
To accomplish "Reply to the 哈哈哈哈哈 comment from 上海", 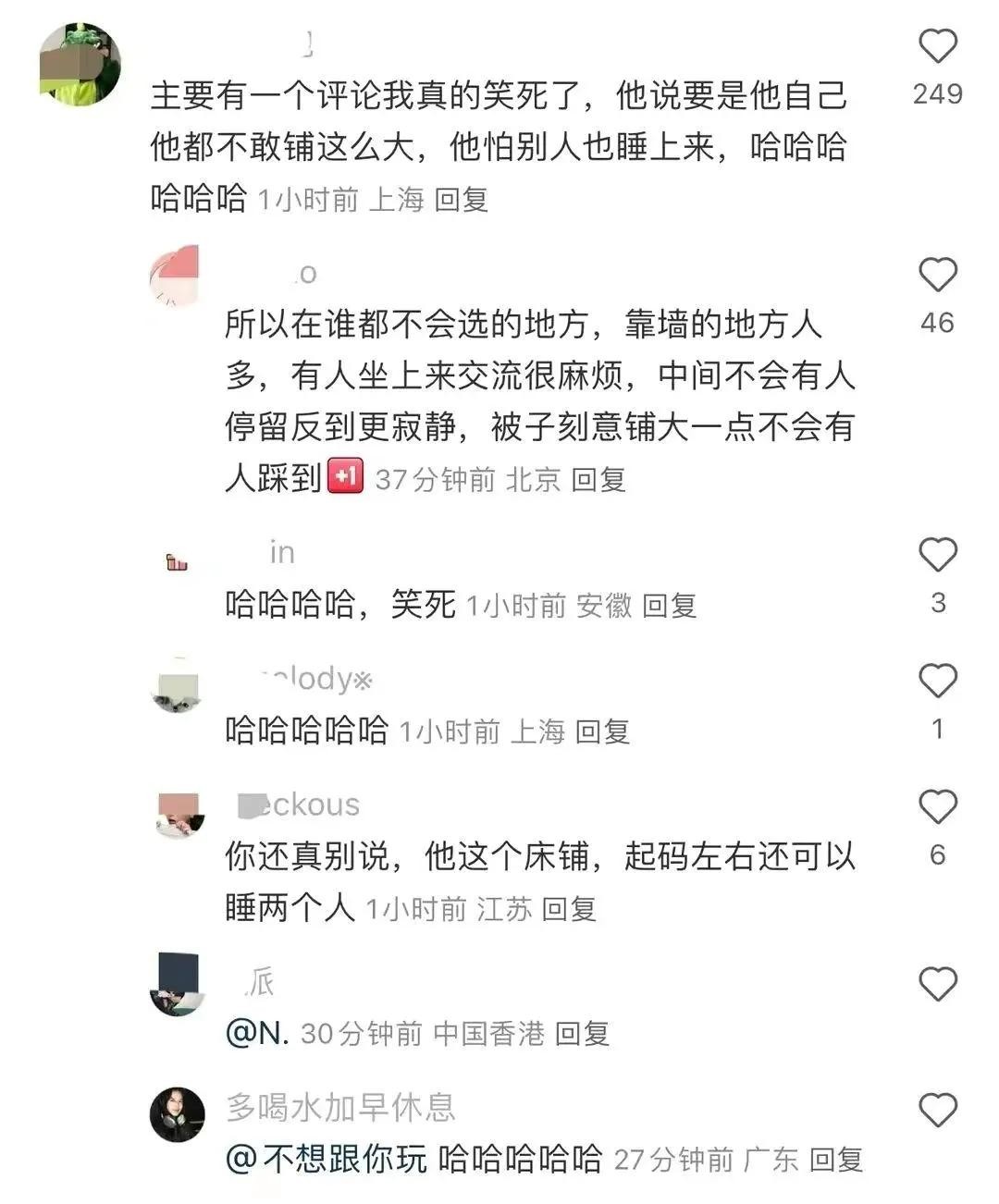I will (602, 732).
